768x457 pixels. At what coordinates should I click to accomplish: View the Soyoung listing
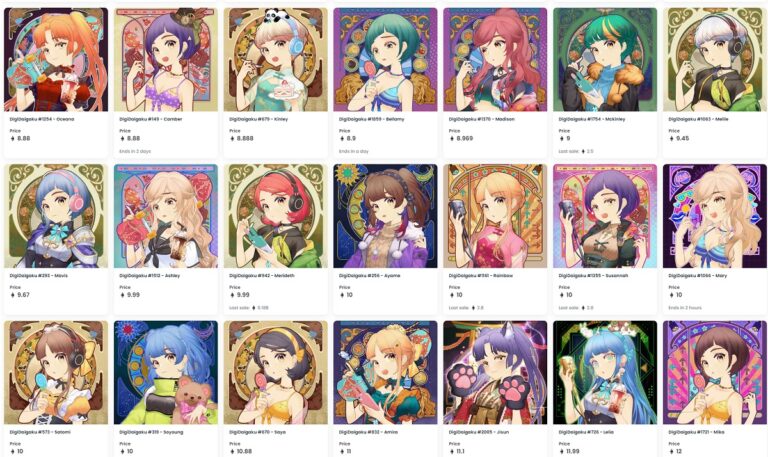[x=165, y=372]
